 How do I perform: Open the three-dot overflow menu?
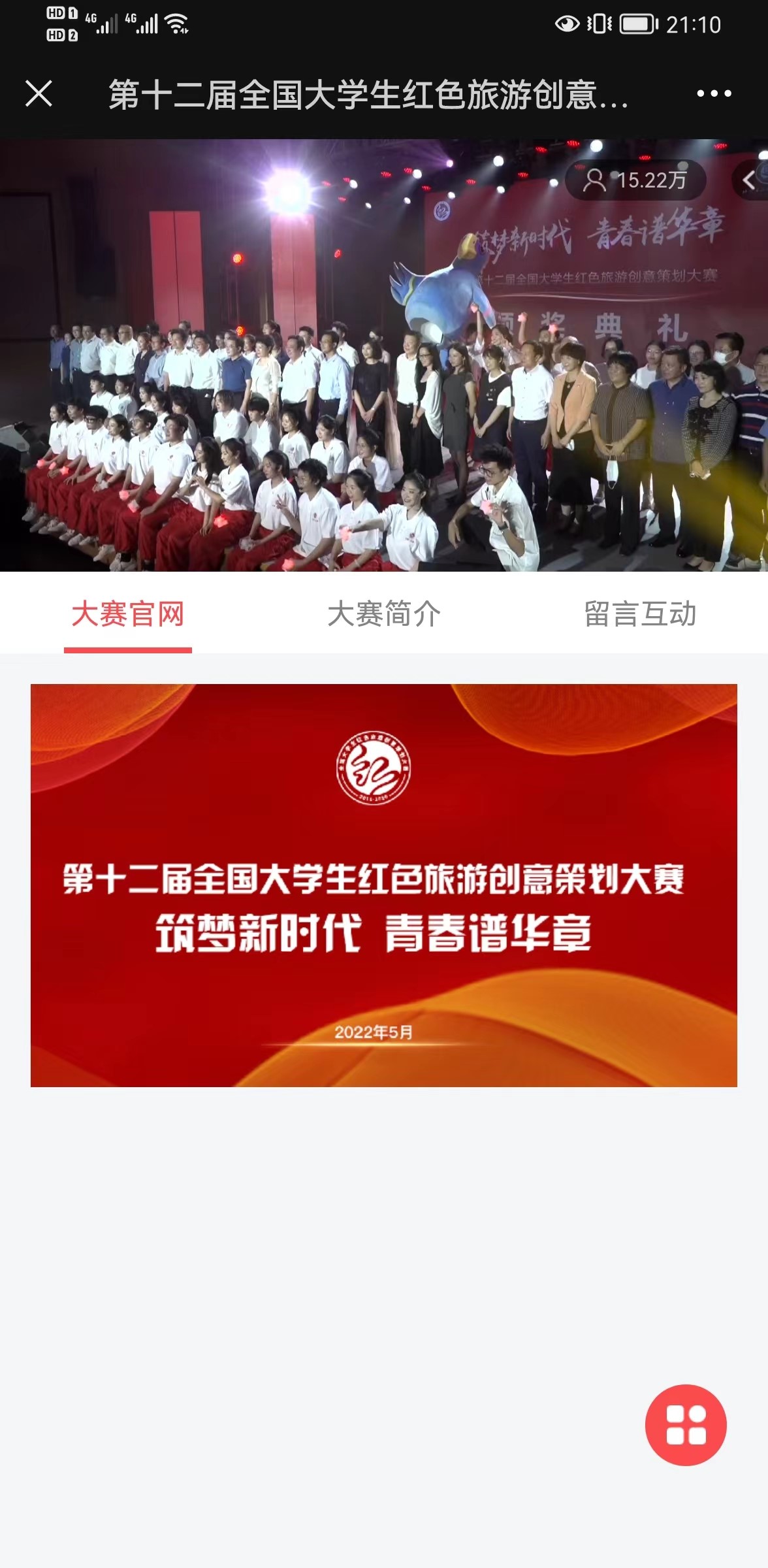(713, 93)
